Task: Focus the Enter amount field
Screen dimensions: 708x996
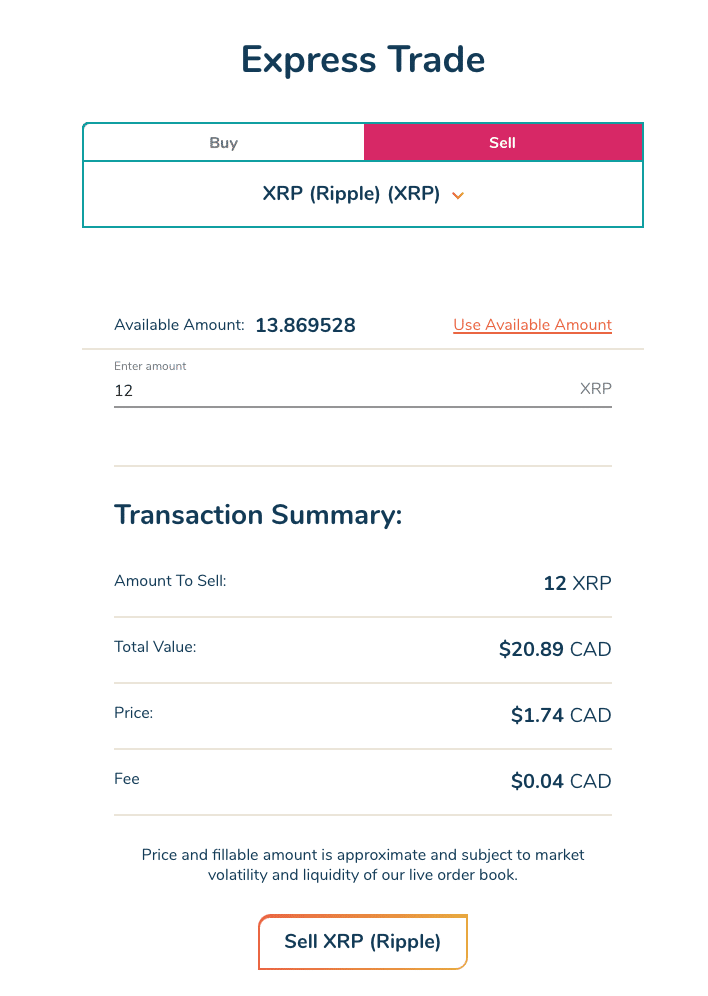Action: tap(340, 390)
